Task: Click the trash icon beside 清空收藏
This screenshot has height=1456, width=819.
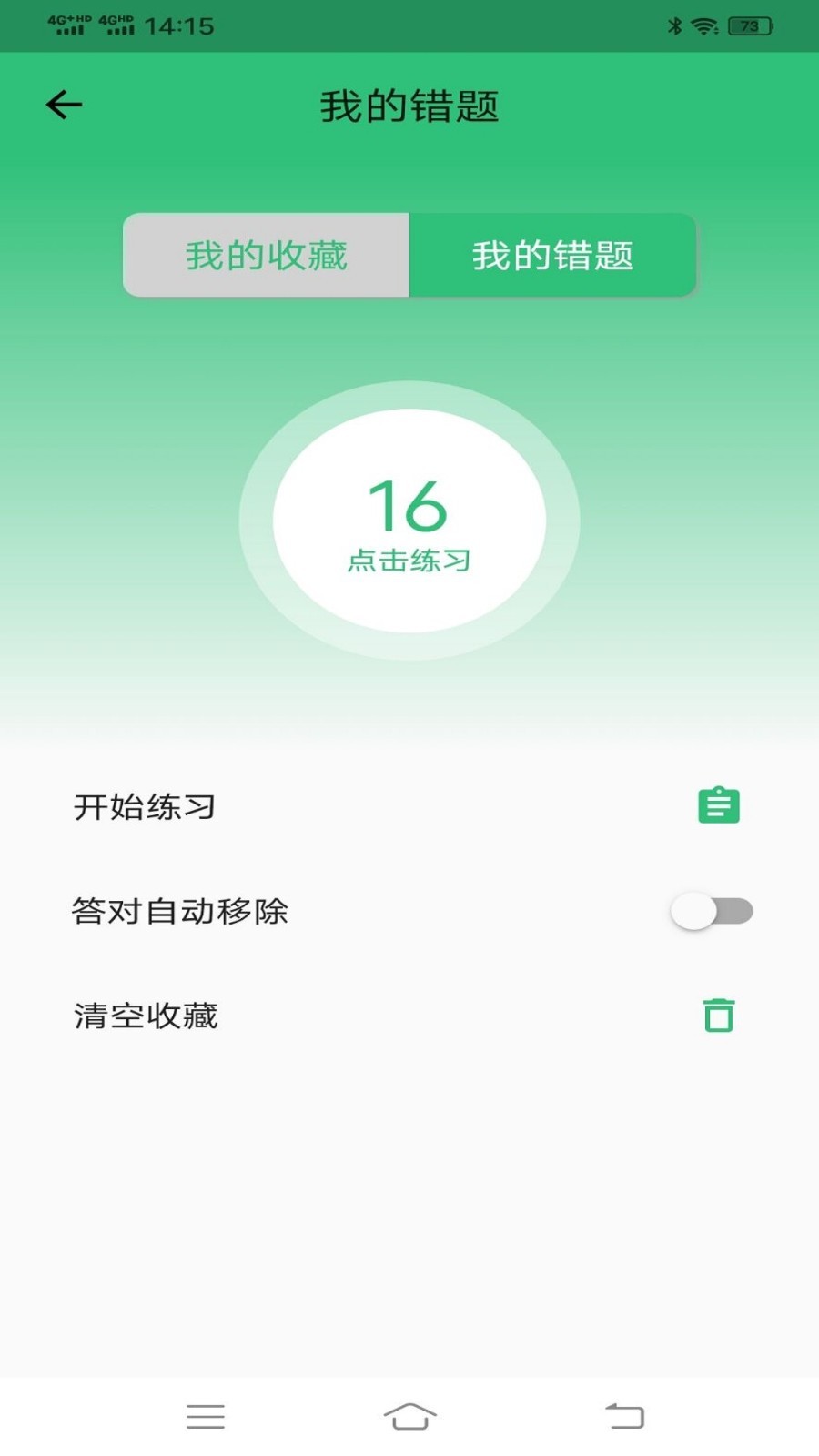Action: click(x=718, y=1016)
